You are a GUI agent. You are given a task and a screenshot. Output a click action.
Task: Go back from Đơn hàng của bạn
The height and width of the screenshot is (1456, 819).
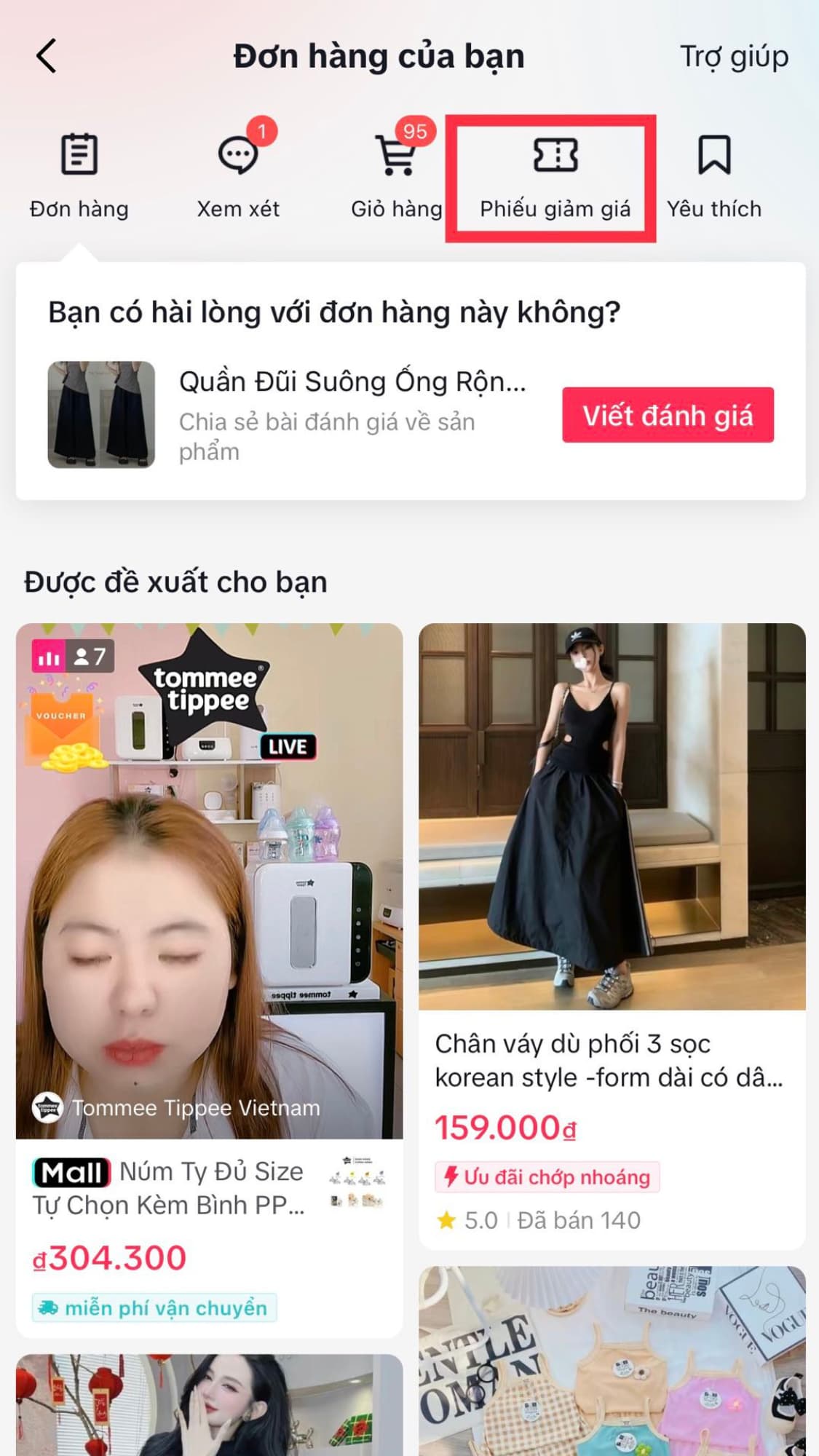[x=47, y=57]
